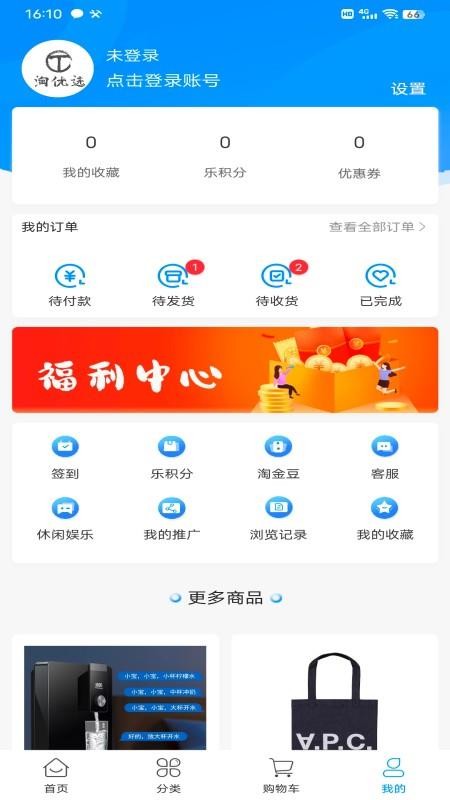Open 淘金豆
The height and width of the screenshot is (800, 450).
[x=278, y=458]
